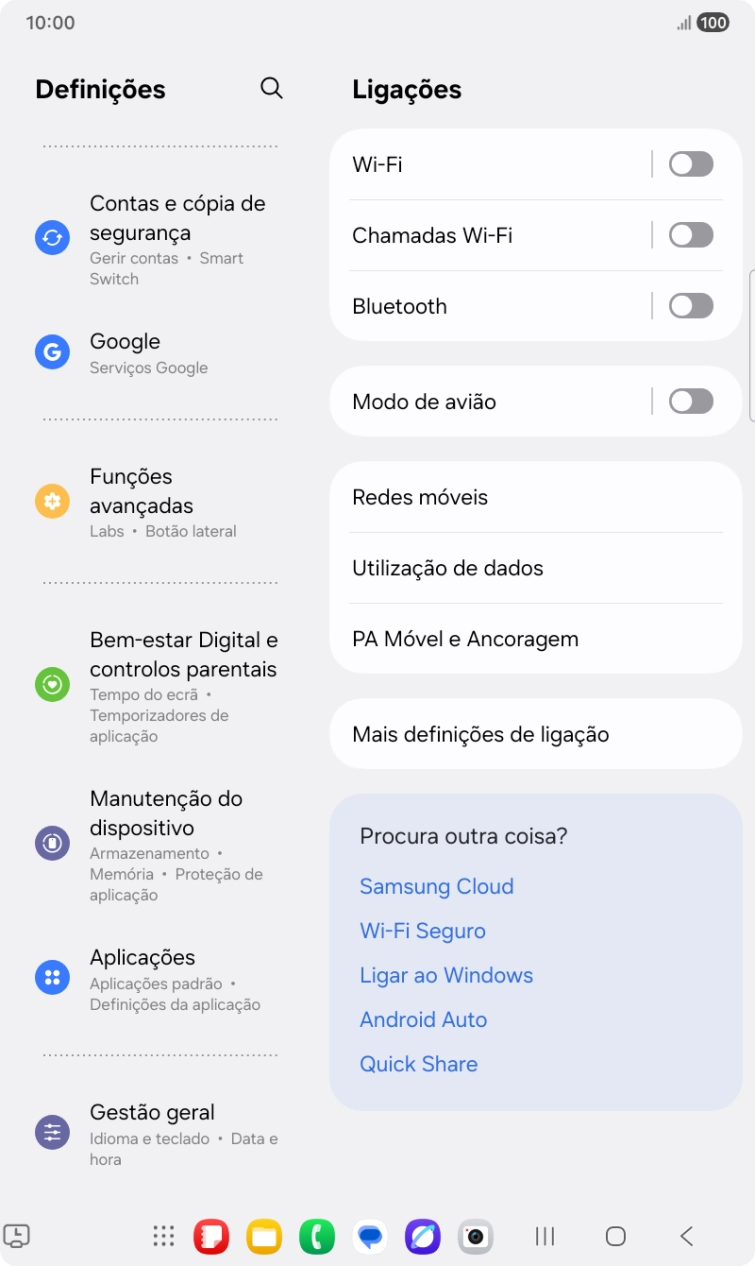Enable the Wi-Fi toggle
Screen dimensions: 755x1266
pyautogui.click(x=691, y=164)
